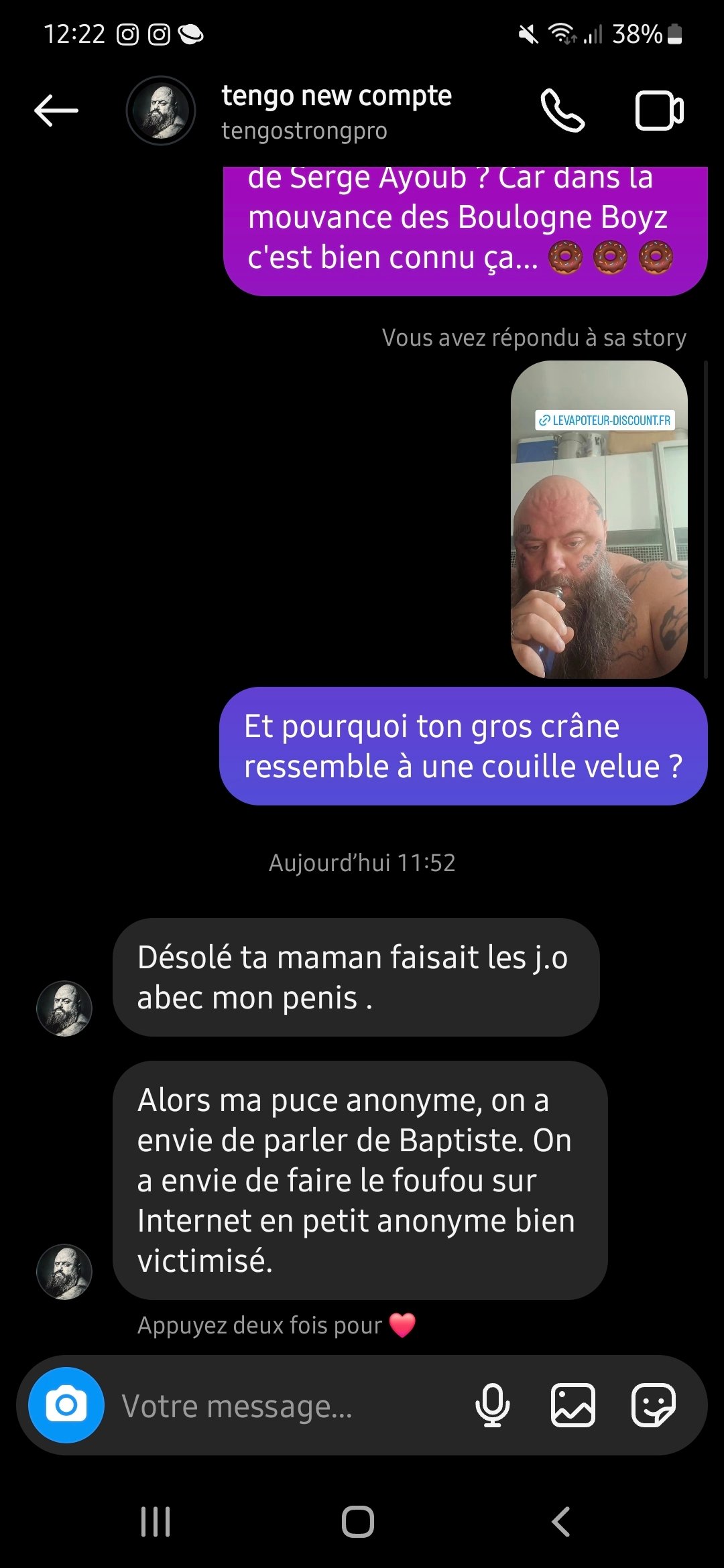
Task: Go back using the top-left arrow
Action: [x=56, y=111]
